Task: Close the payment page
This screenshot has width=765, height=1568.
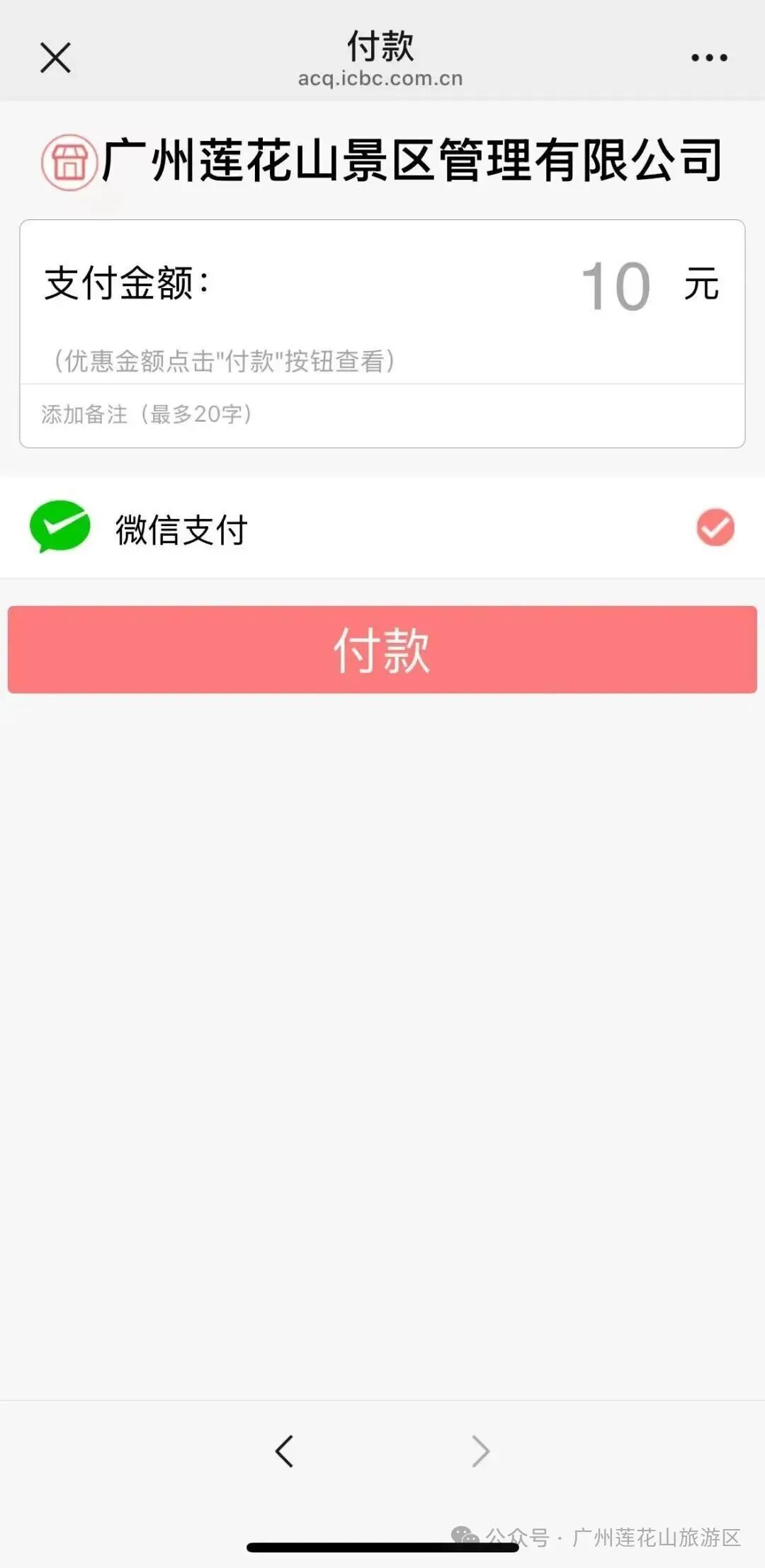Action: pos(55,57)
